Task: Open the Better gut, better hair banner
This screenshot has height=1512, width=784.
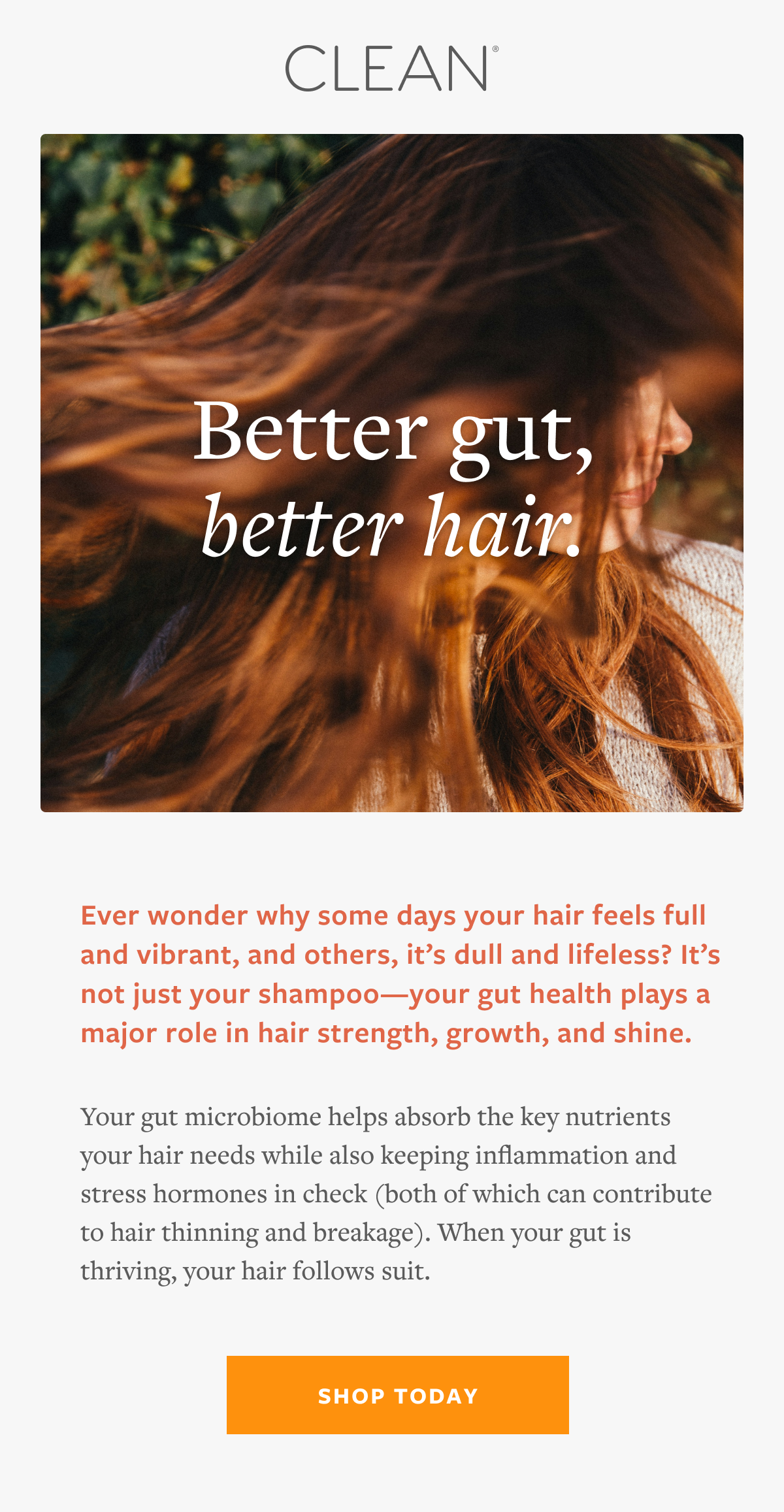Action: [x=392, y=472]
